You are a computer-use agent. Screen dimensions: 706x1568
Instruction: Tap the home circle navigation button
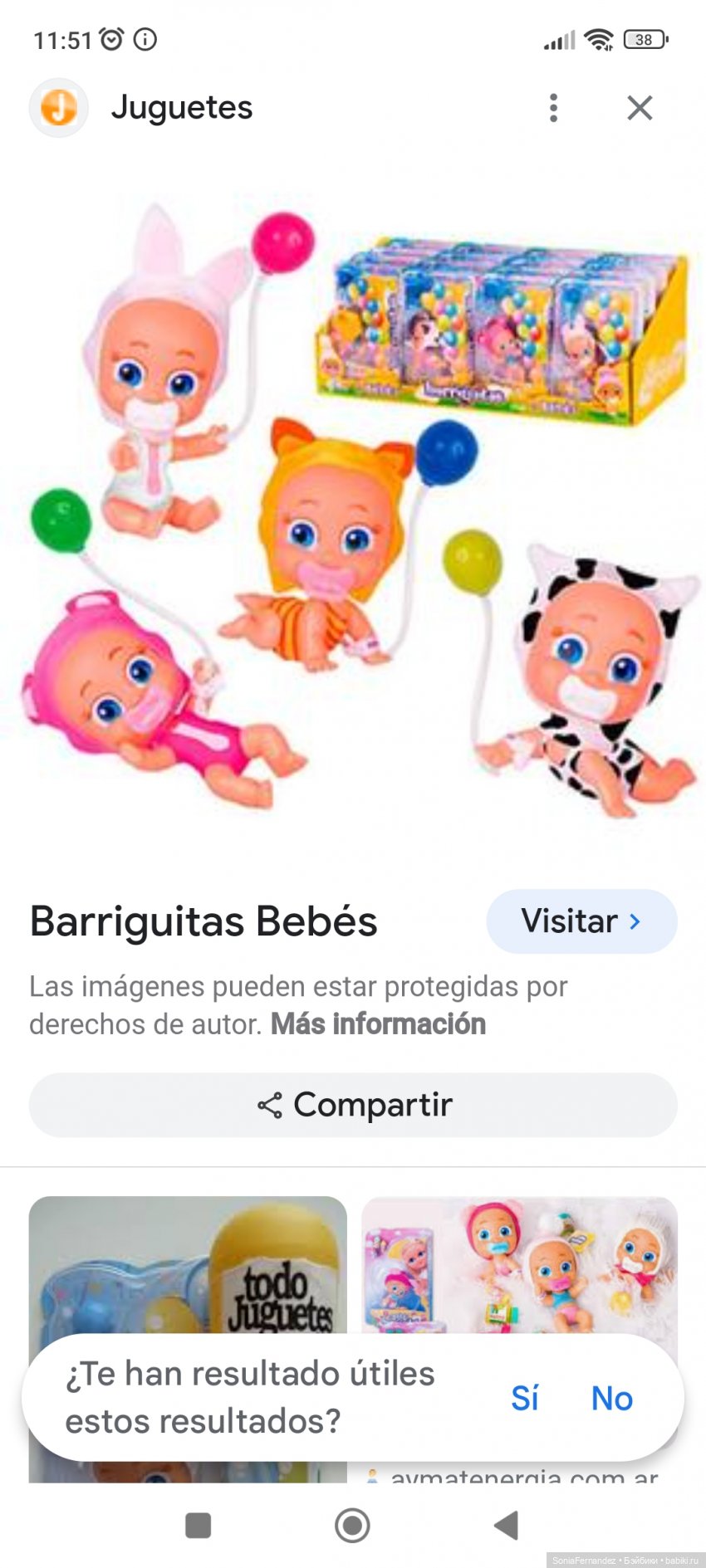click(x=352, y=1525)
